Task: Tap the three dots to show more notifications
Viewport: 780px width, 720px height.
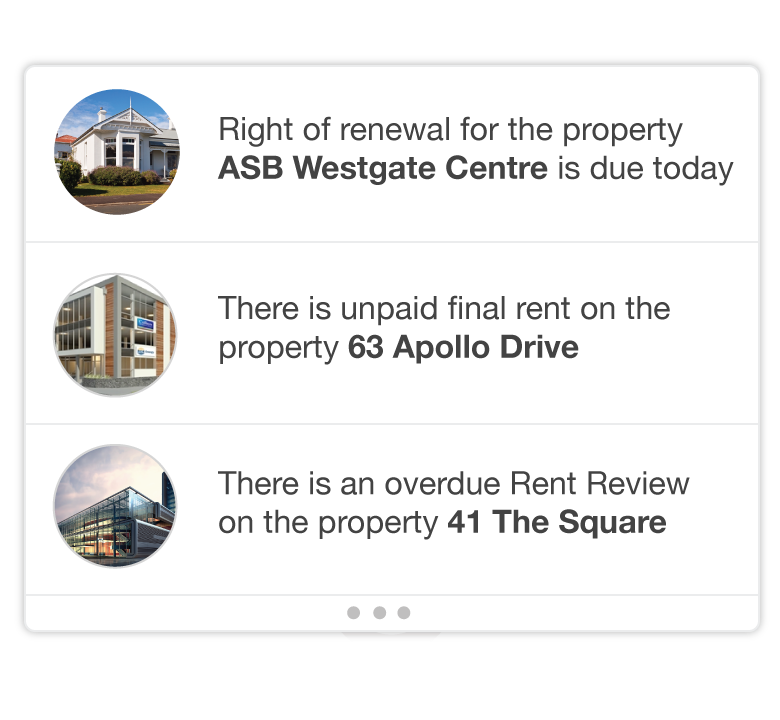Action: point(379,612)
